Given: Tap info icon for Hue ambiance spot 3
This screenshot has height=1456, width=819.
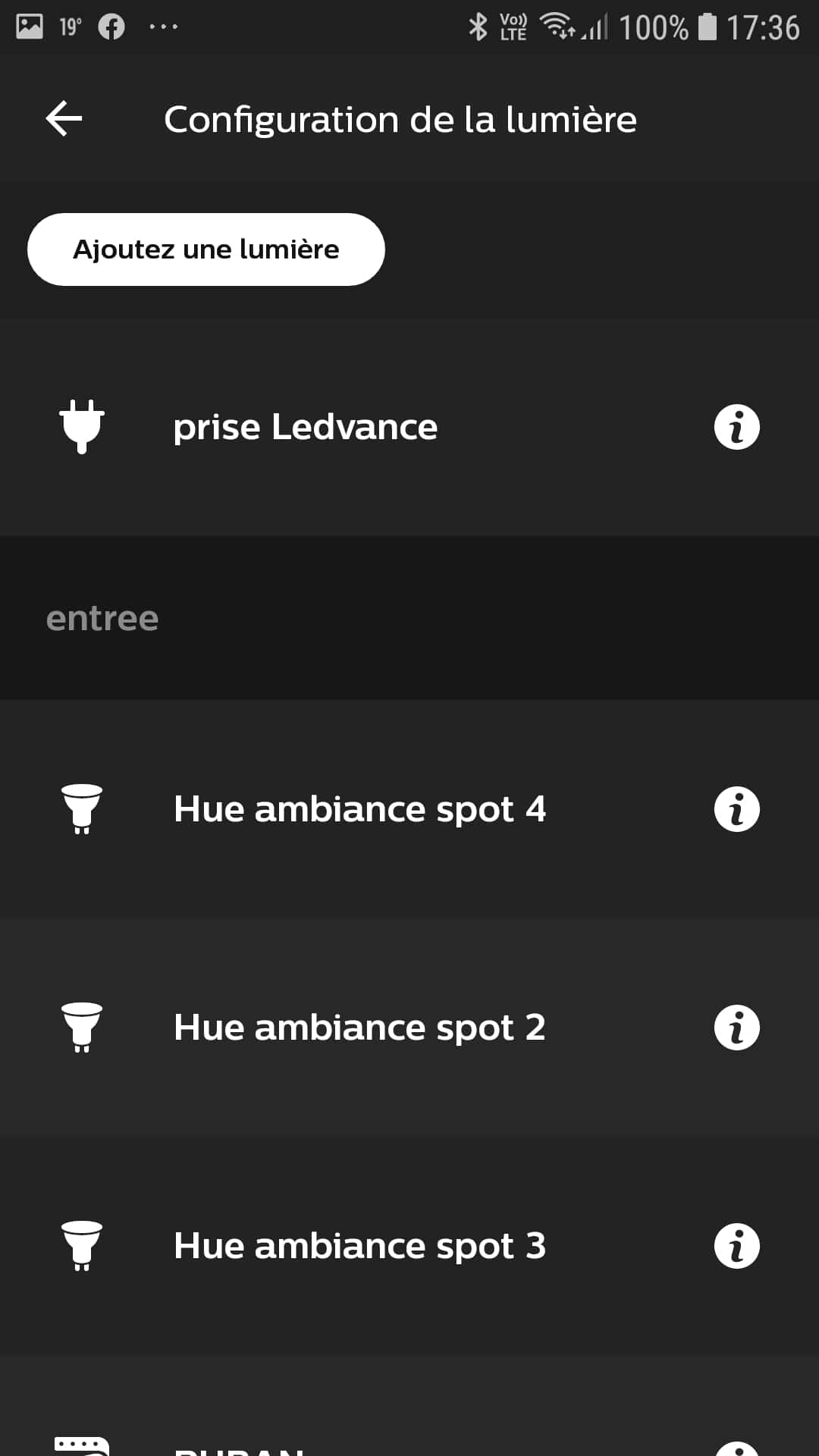Looking at the screenshot, I should click(x=736, y=1246).
